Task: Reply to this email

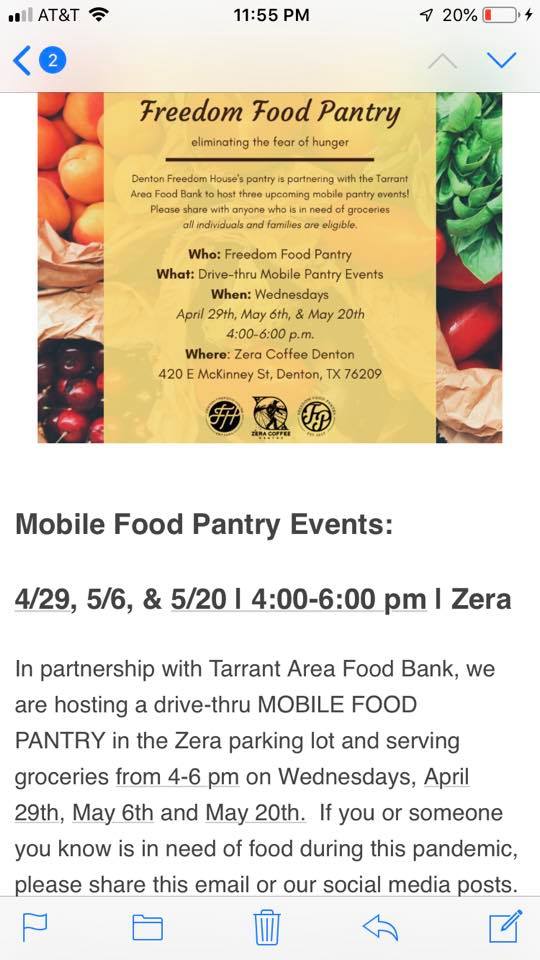Action: coord(380,928)
